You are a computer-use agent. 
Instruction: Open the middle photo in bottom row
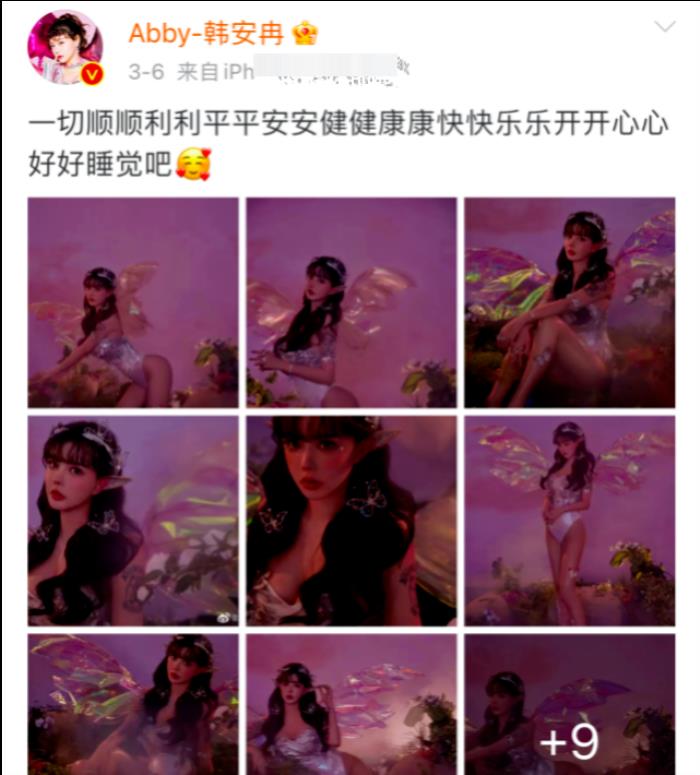[351, 704]
